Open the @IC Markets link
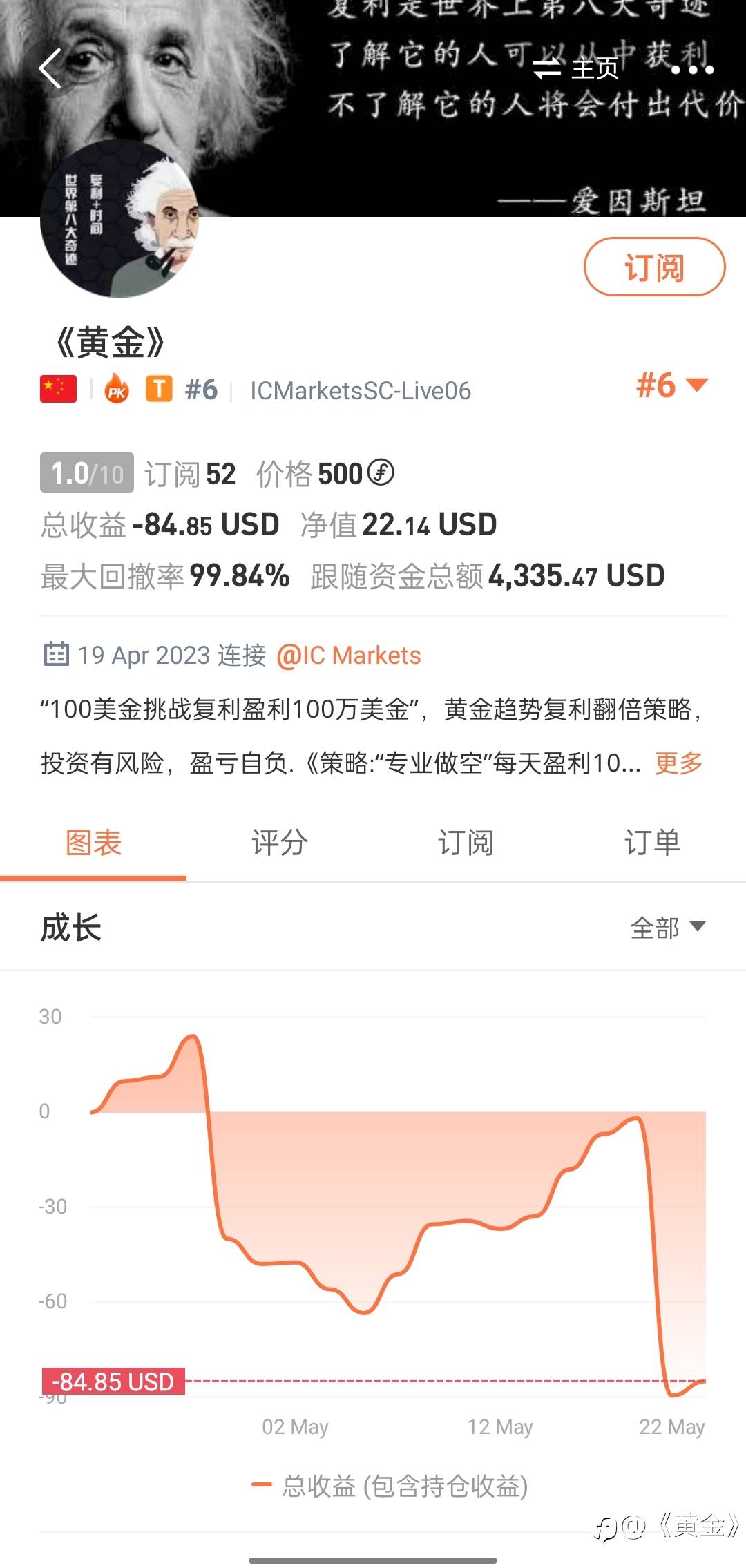 click(x=349, y=655)
